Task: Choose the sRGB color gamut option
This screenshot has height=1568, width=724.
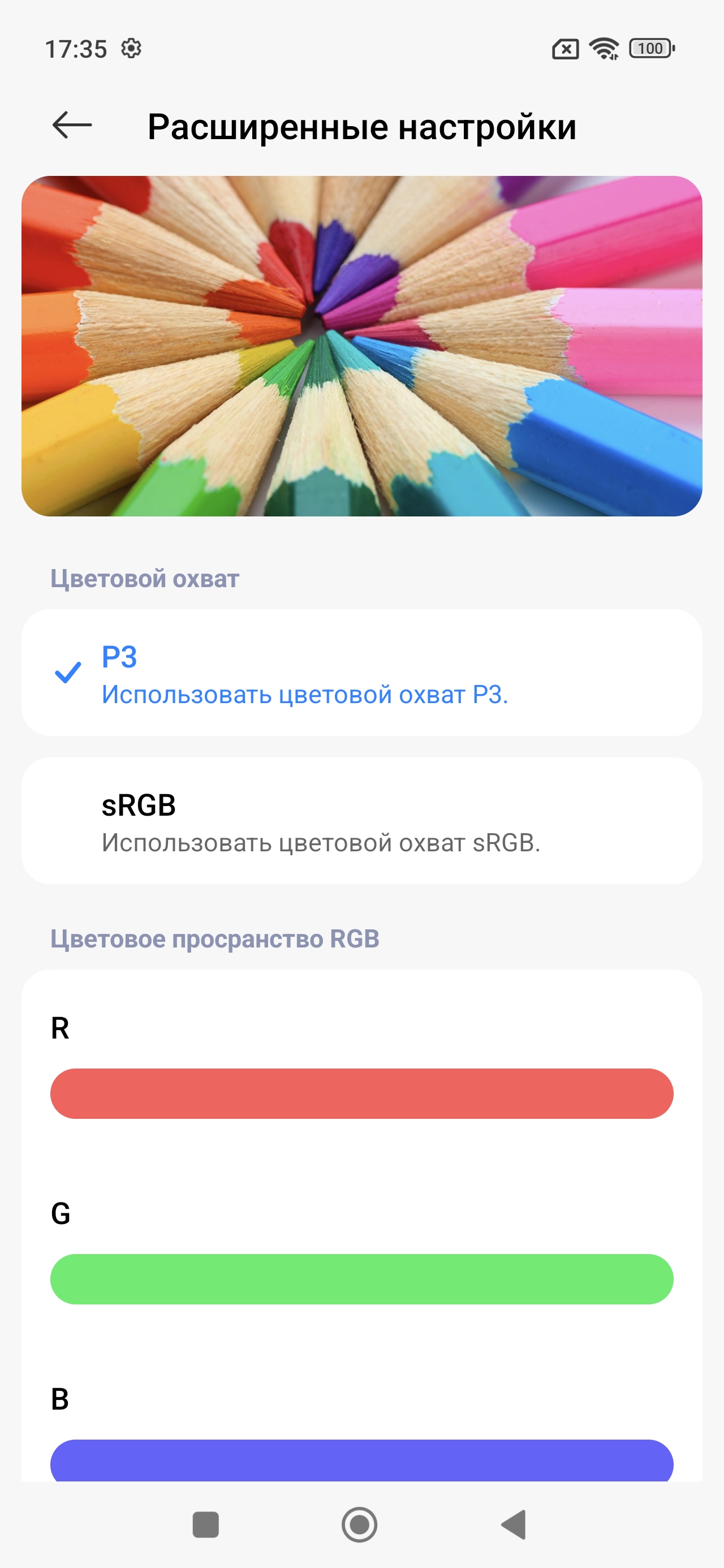Action: point(361,821)
